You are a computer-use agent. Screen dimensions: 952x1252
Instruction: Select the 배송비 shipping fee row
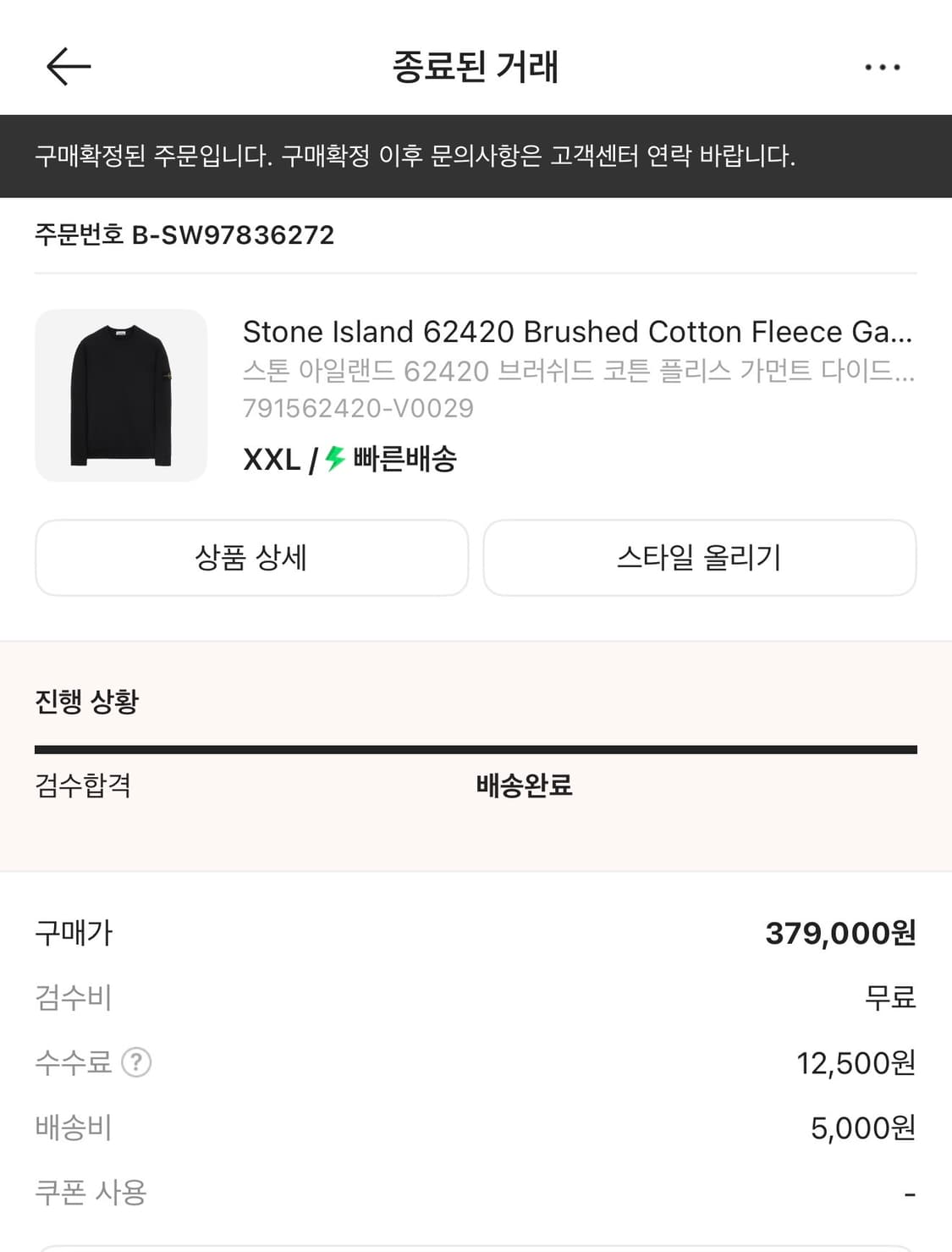74,1128
